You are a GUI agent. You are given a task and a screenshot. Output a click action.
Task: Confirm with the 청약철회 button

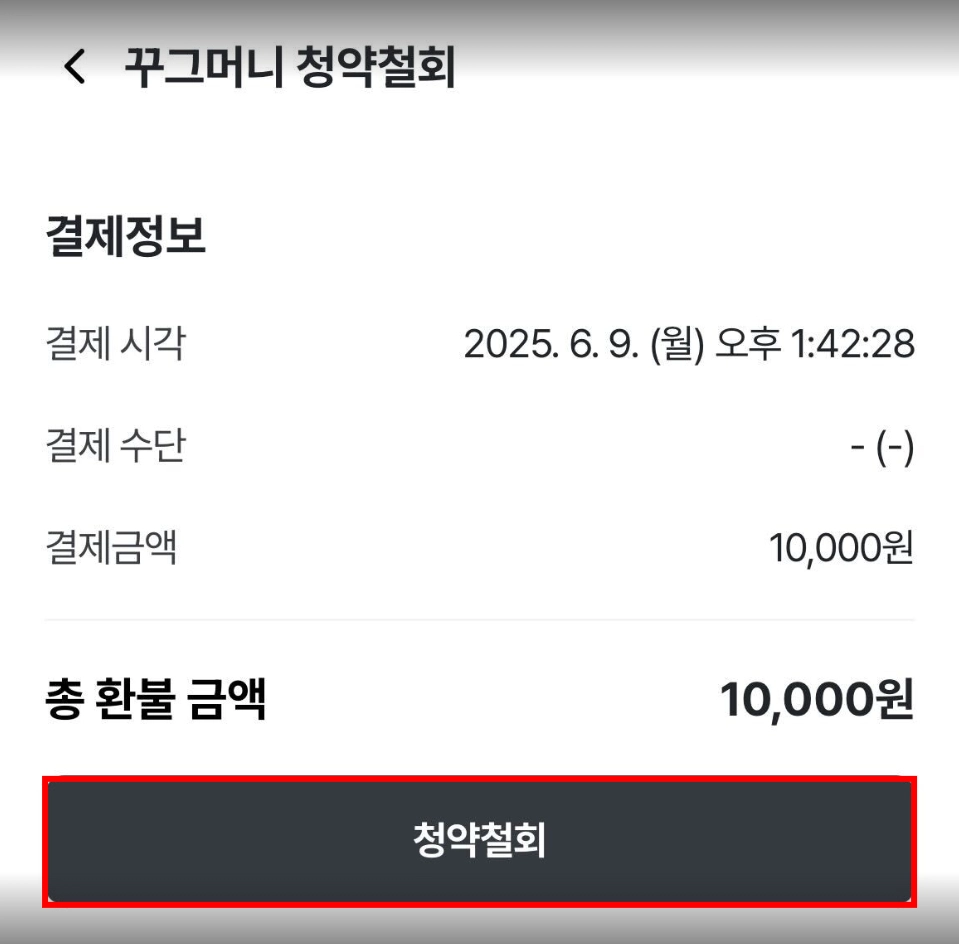[479, 841]
